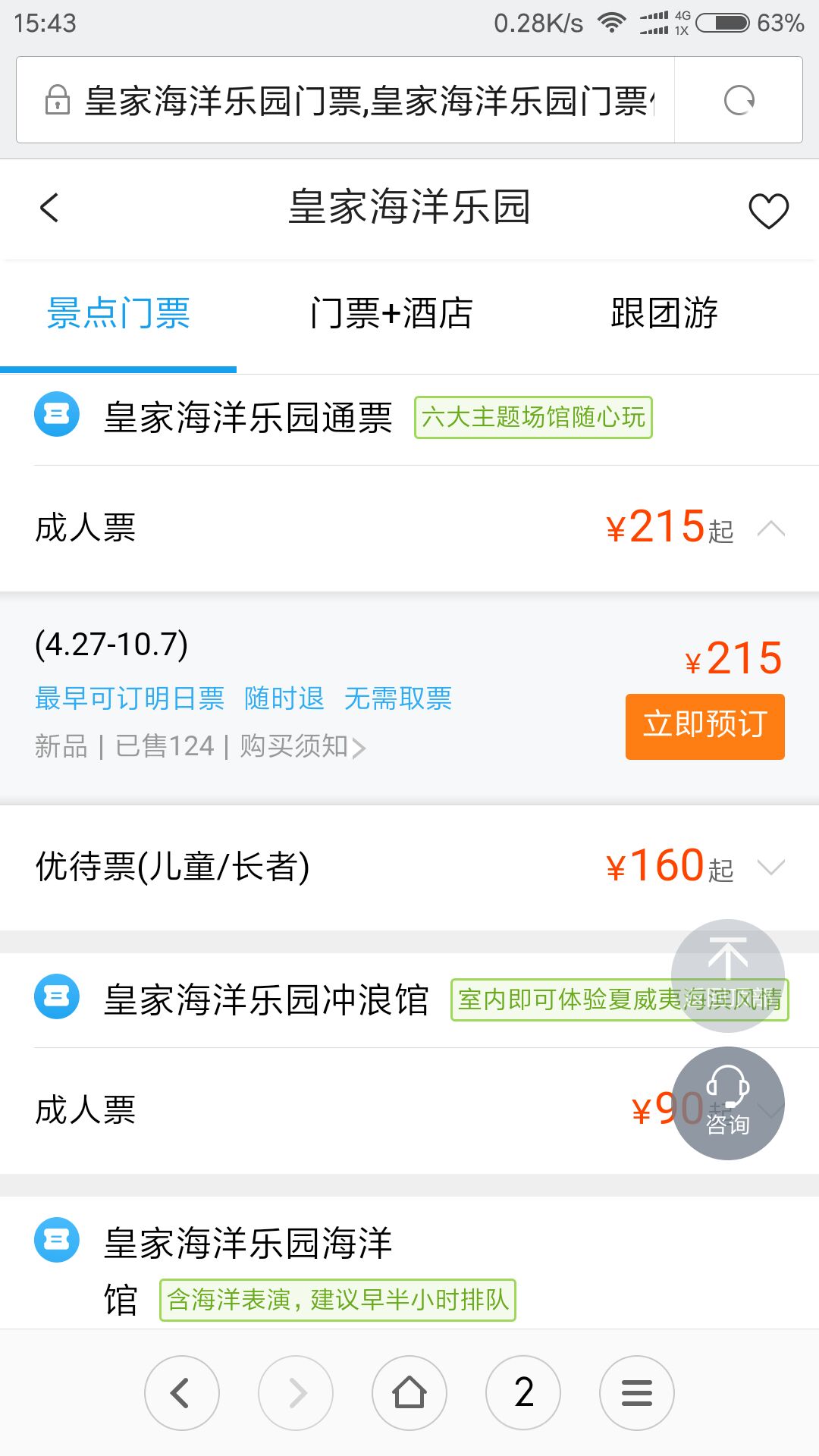Navigate back with the browser back button
Screen dimensions: 819x1456
[x=181, y=1393]
